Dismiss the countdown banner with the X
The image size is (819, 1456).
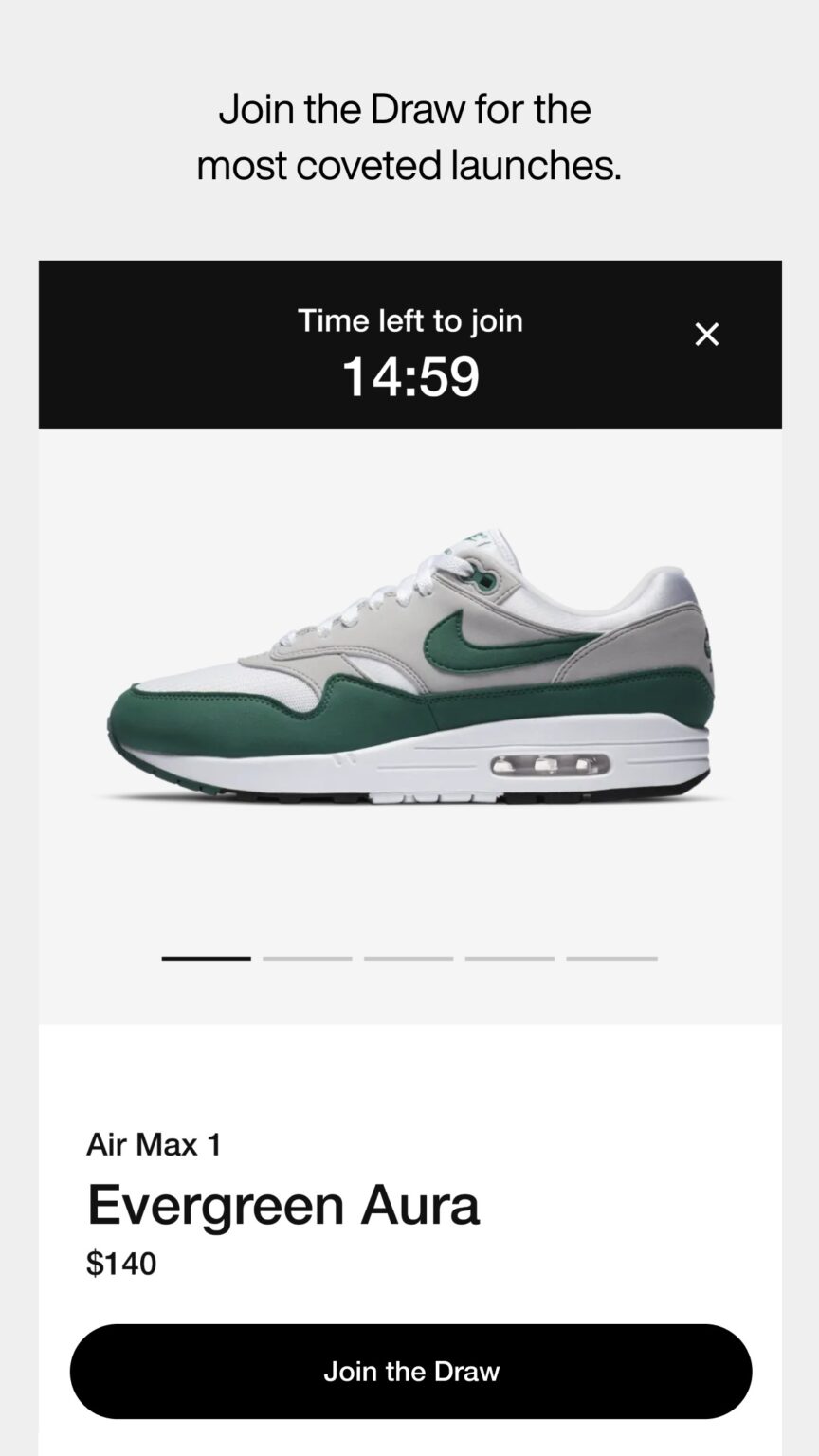pos(707,335)
